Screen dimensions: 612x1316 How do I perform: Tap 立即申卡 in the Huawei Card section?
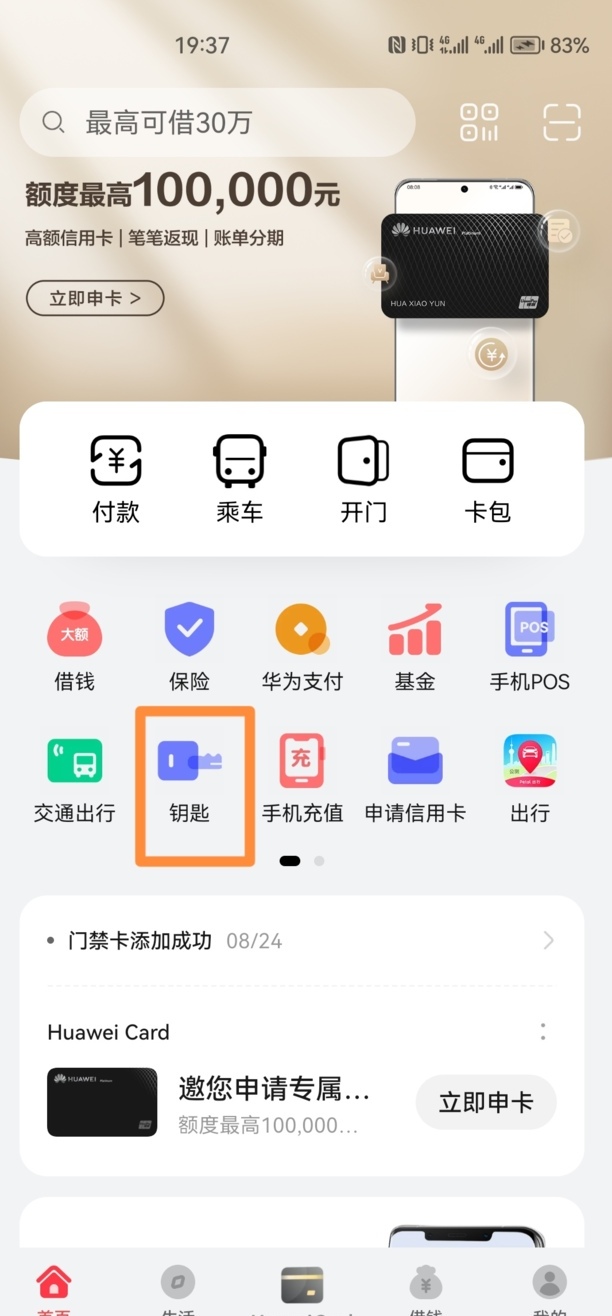pyautogui.click(x=486, y=1102)
